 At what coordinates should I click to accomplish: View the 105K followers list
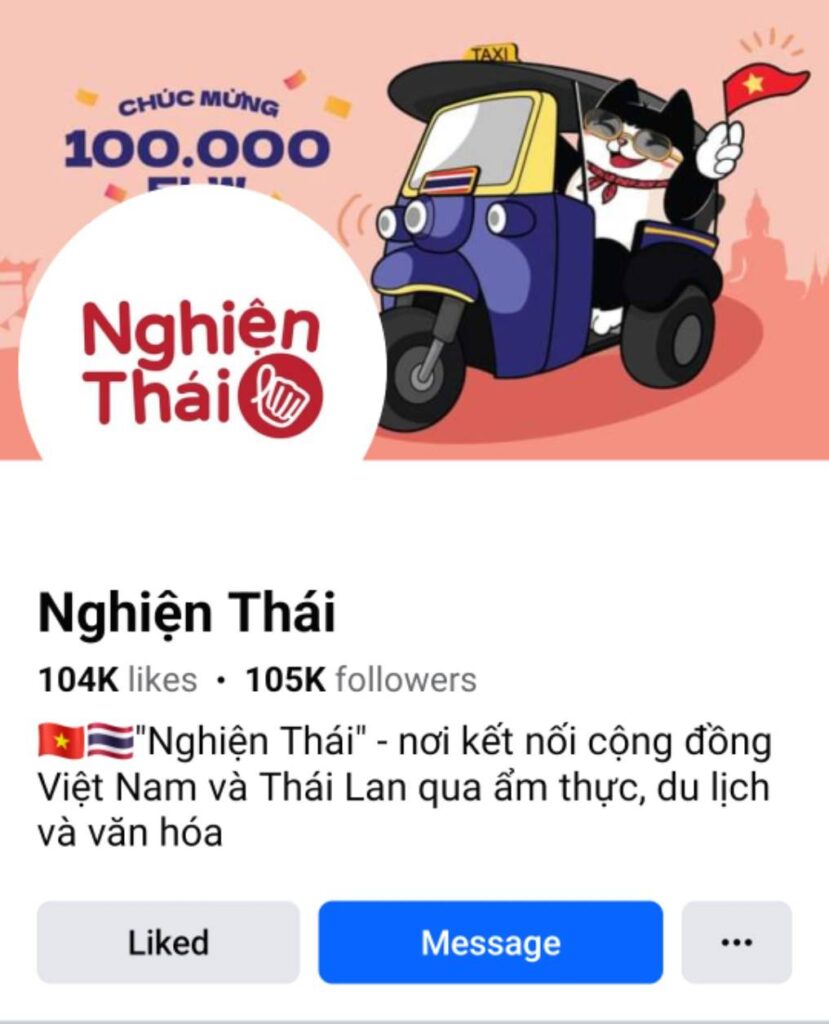361,680
